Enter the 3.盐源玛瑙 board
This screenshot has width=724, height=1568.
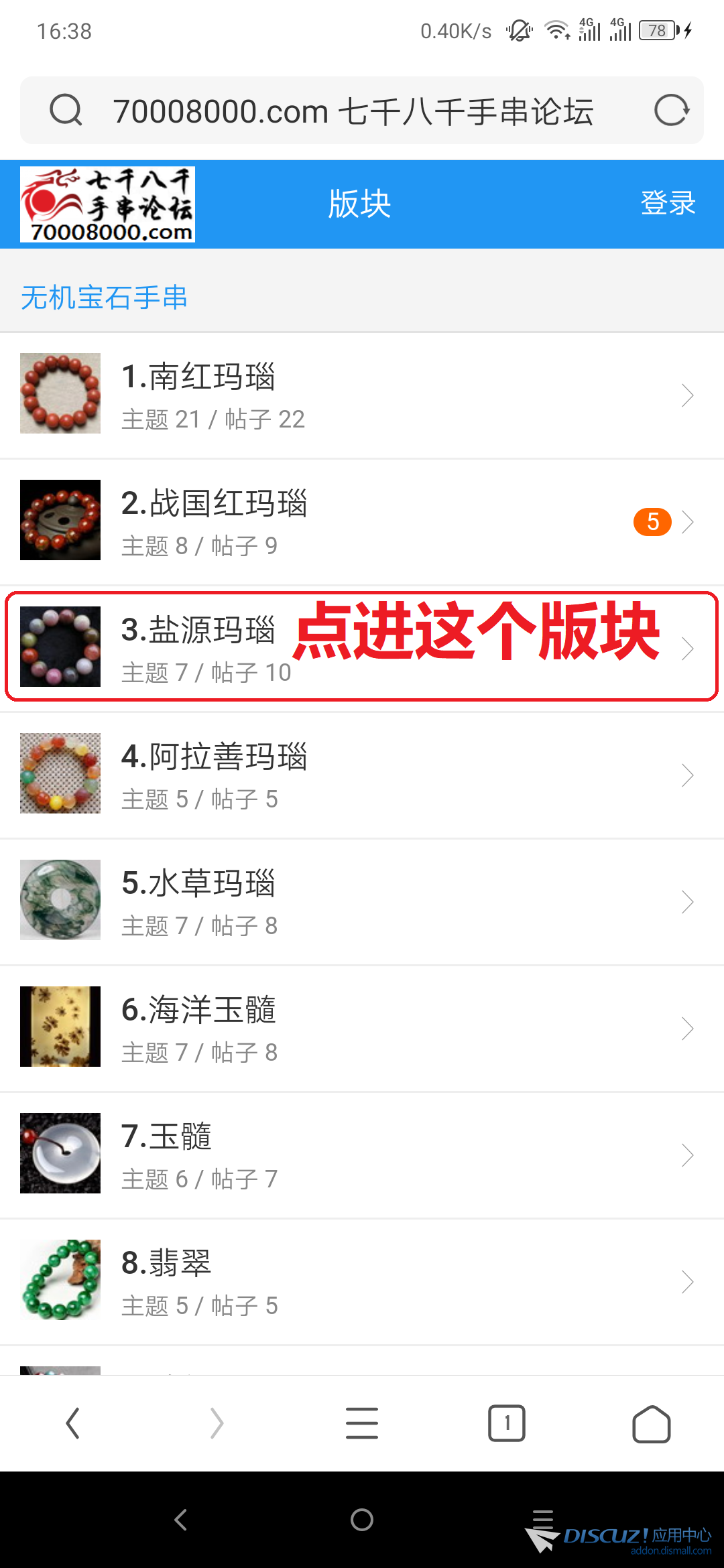(362, 647)
